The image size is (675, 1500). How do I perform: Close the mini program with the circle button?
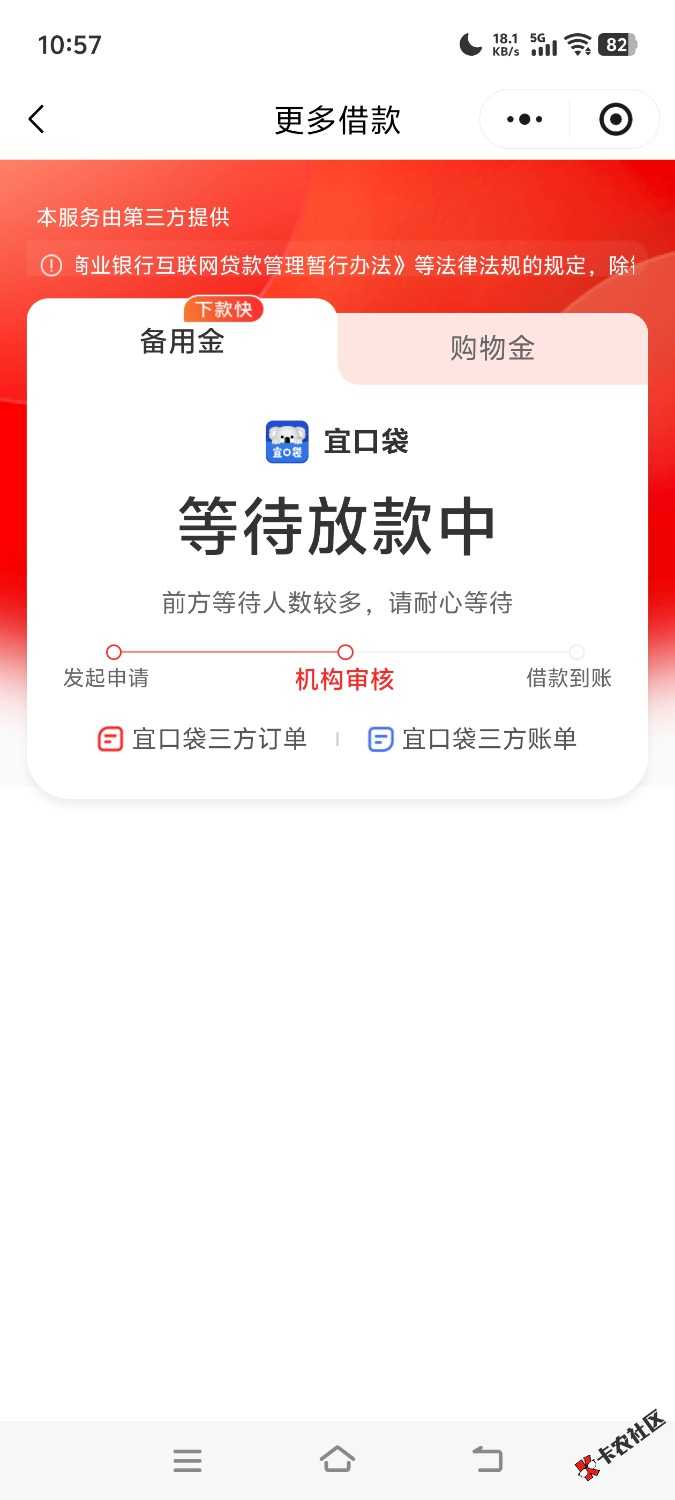615,120
